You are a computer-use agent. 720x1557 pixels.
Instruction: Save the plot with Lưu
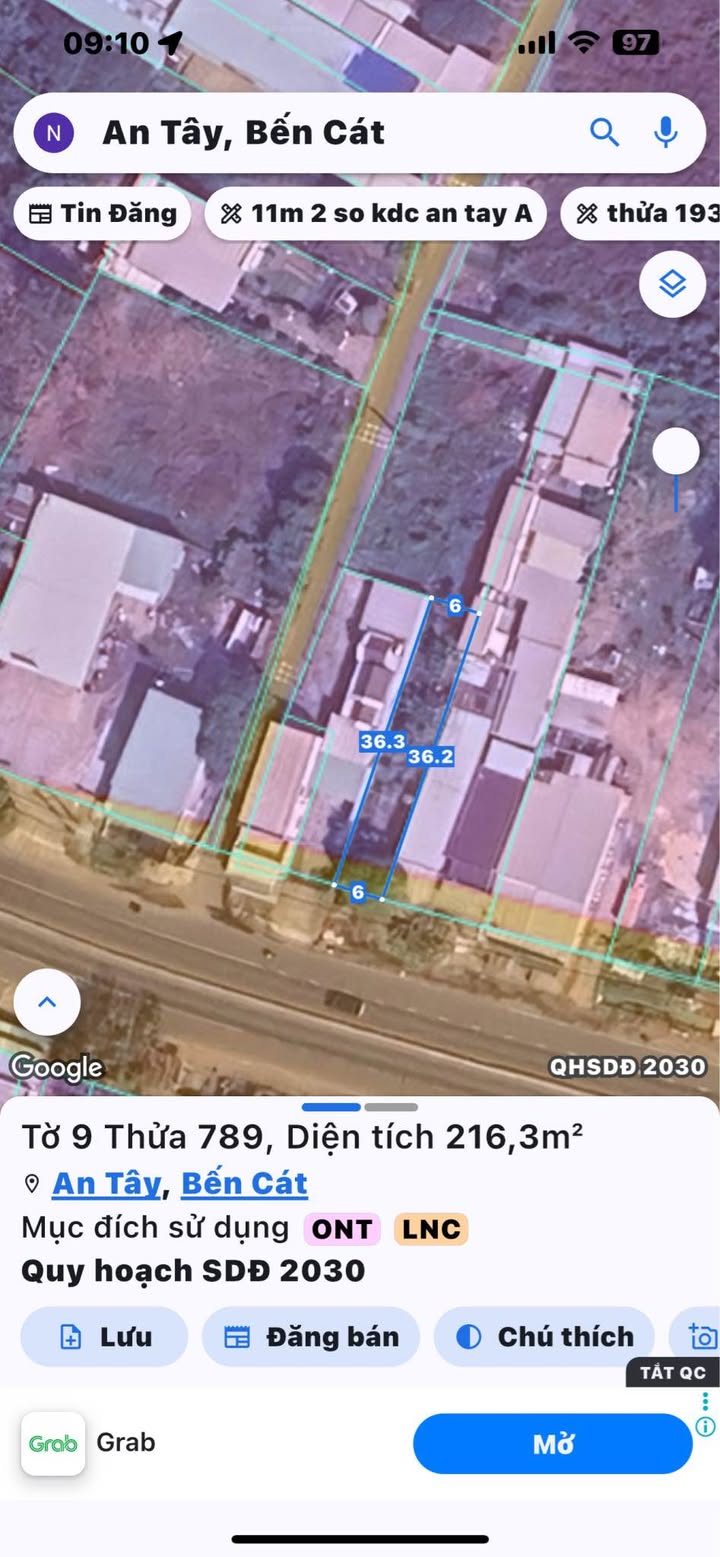click(x=104, y=1337)
